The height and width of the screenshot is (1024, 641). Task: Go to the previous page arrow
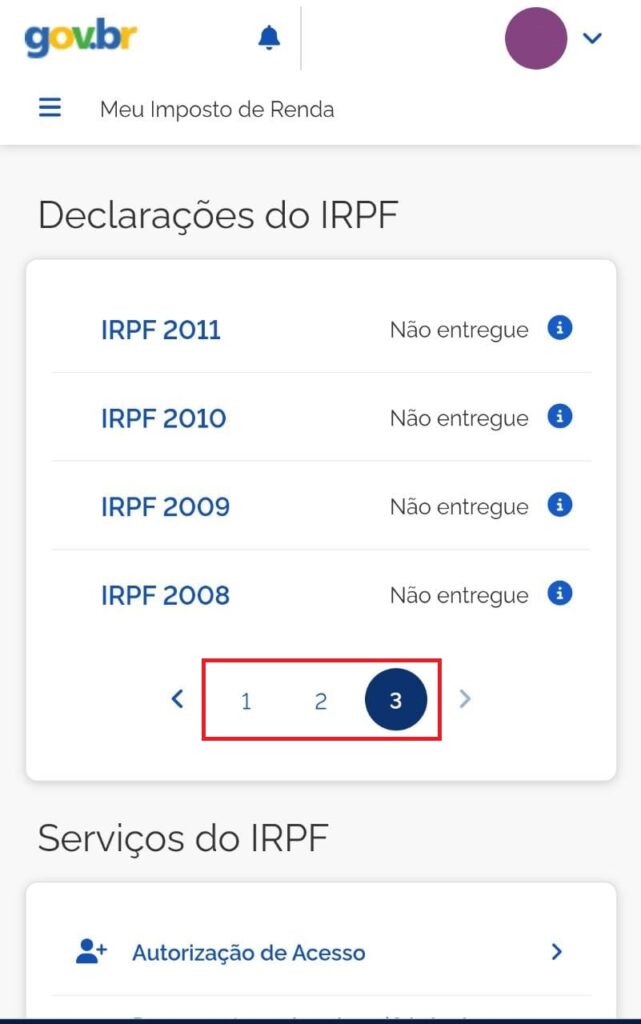178,699
